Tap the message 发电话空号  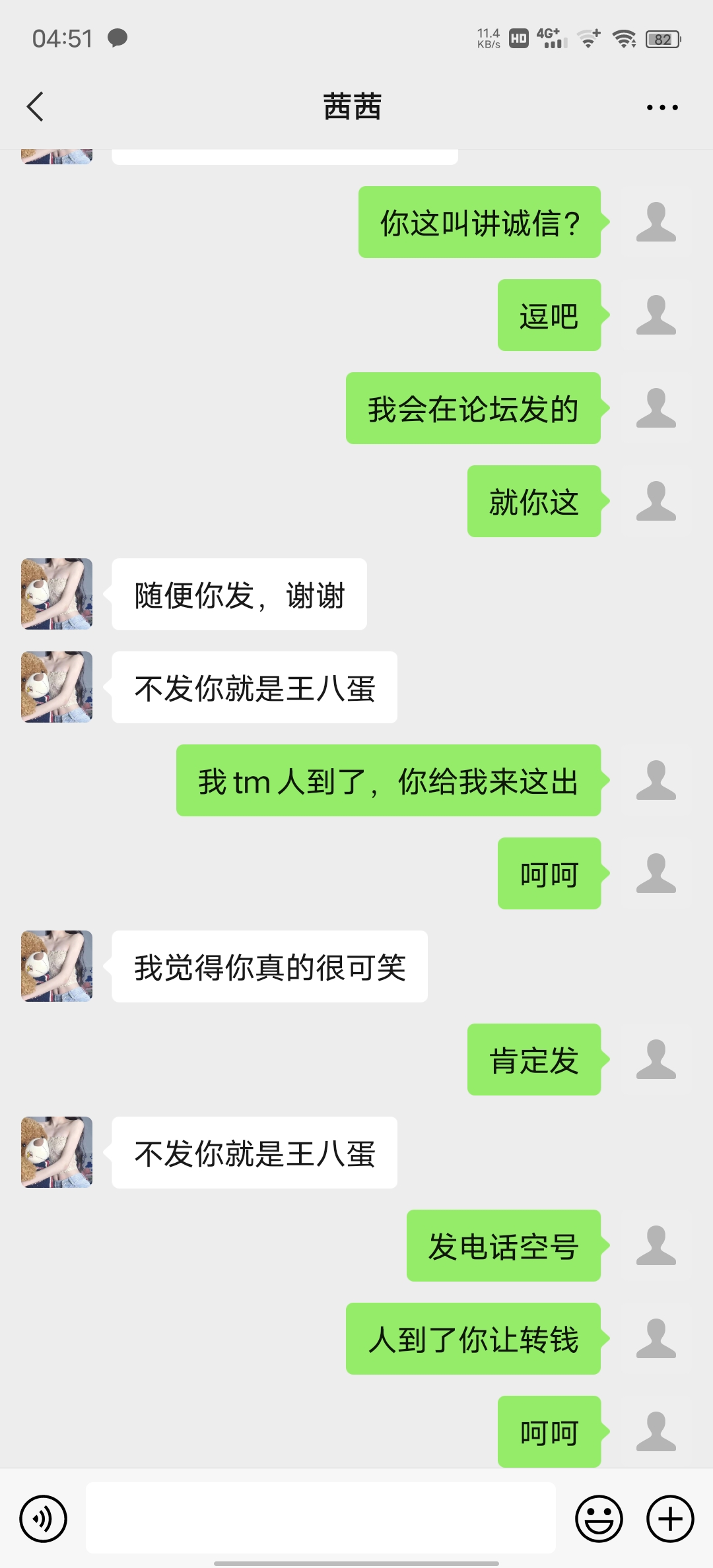(x=504, y=1246)
